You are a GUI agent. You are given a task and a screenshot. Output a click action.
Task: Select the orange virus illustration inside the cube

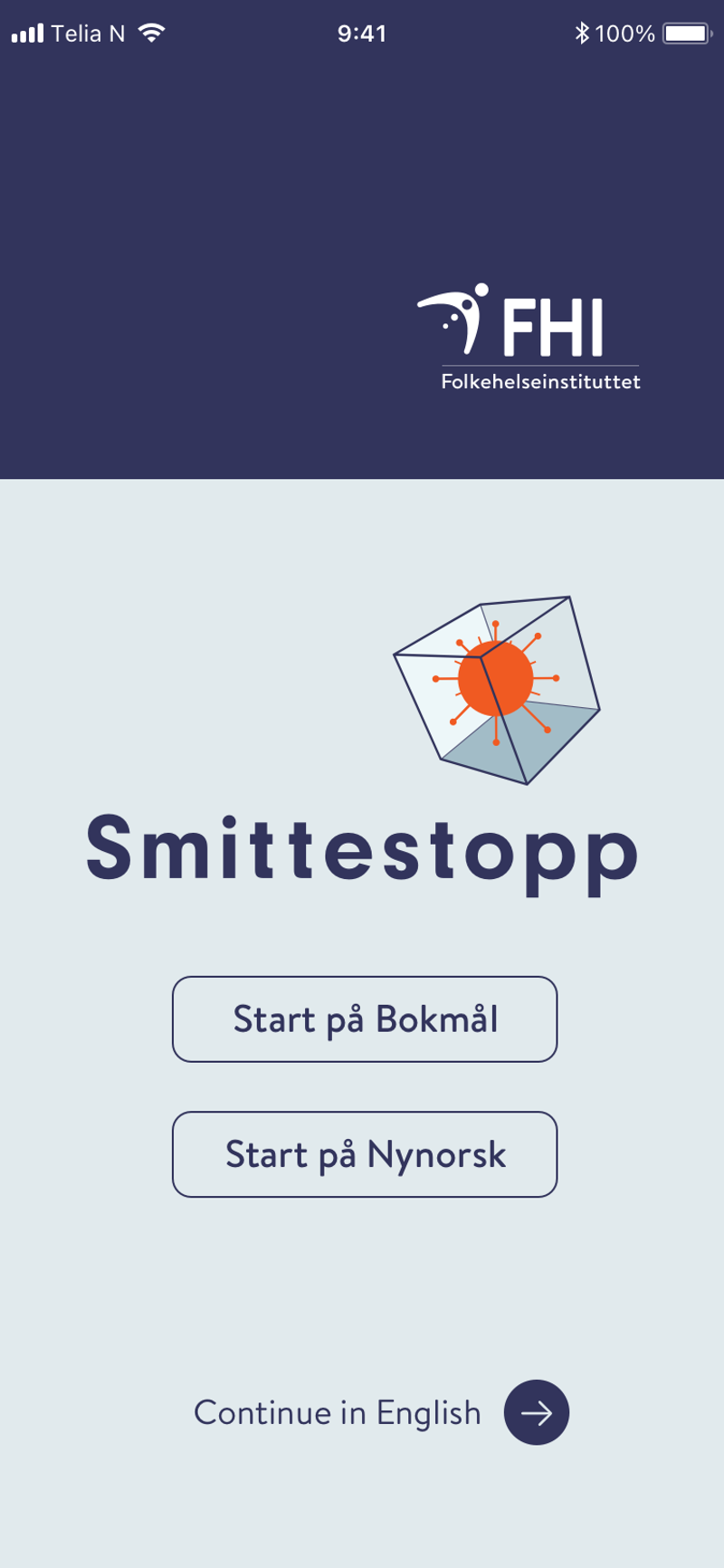pos(496,679)
